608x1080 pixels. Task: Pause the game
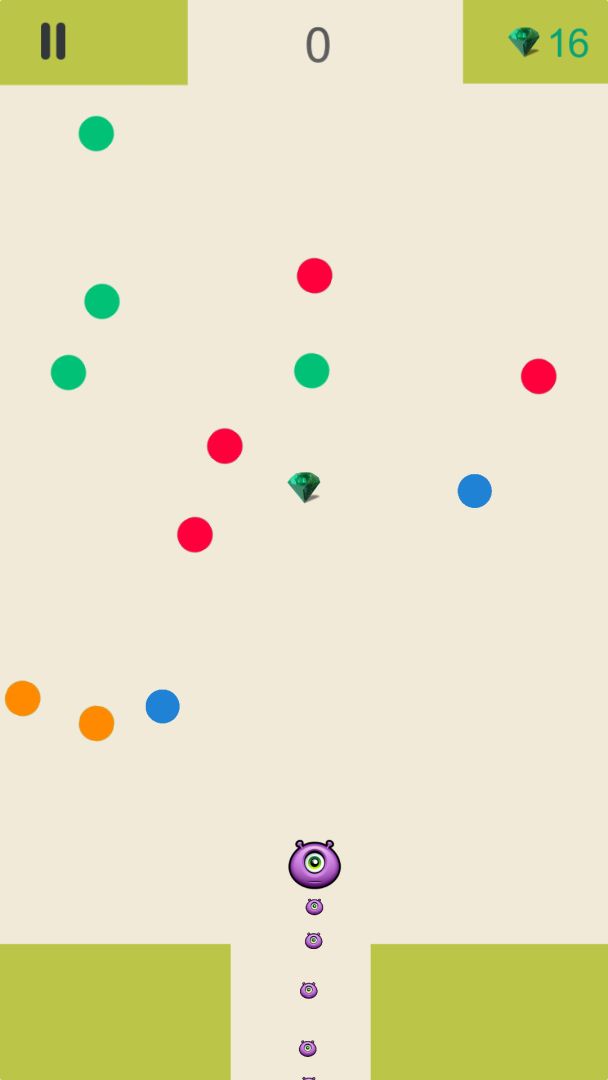tap(53, 42)
